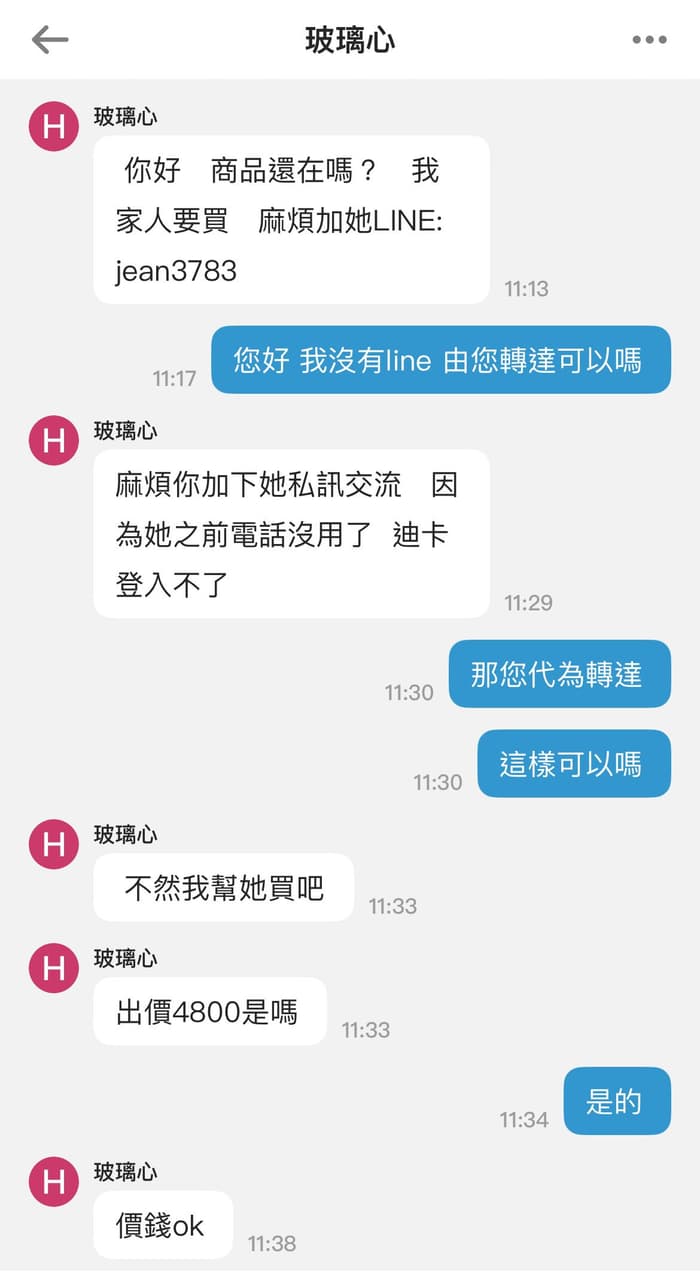Open 玻璃心 avatar beside the jean3783 message

tap(54, 127)
